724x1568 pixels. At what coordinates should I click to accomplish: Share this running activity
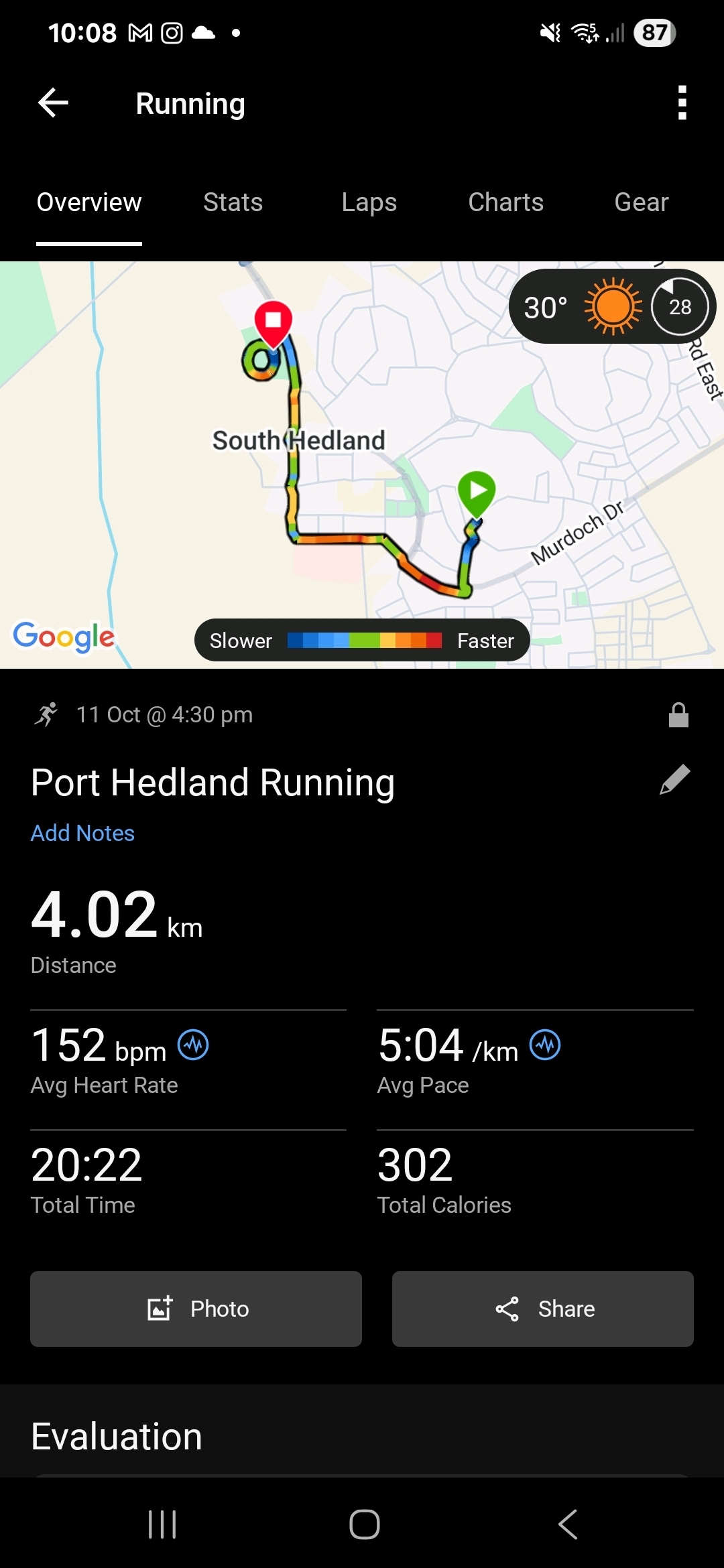pos(542,1309)
